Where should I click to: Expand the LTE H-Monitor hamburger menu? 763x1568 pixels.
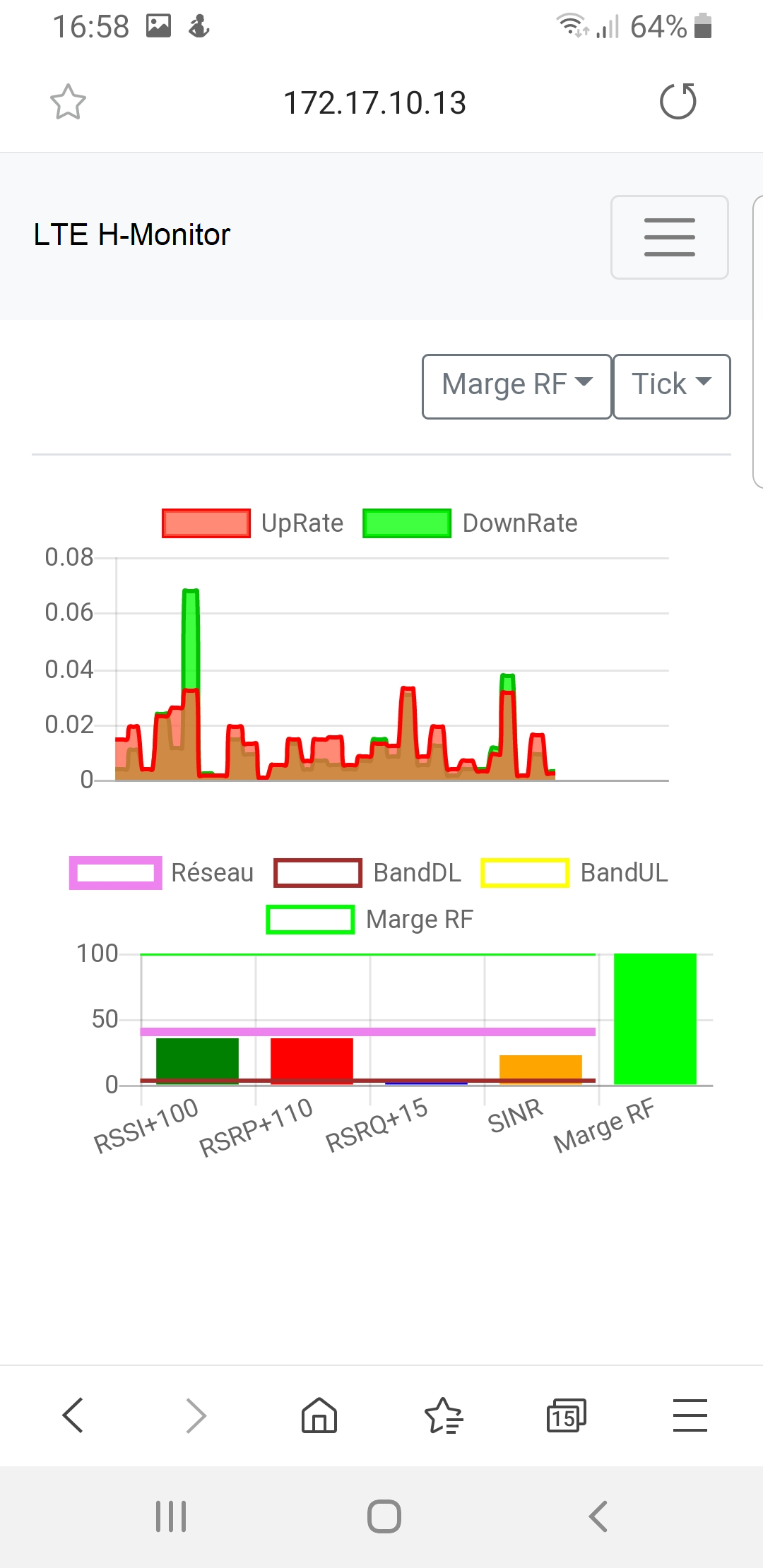(x=669, y=237)
